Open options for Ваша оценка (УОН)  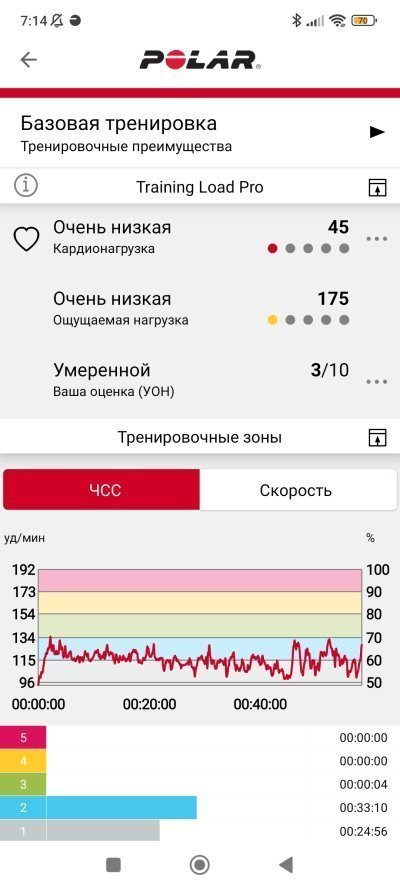point(377,382)
